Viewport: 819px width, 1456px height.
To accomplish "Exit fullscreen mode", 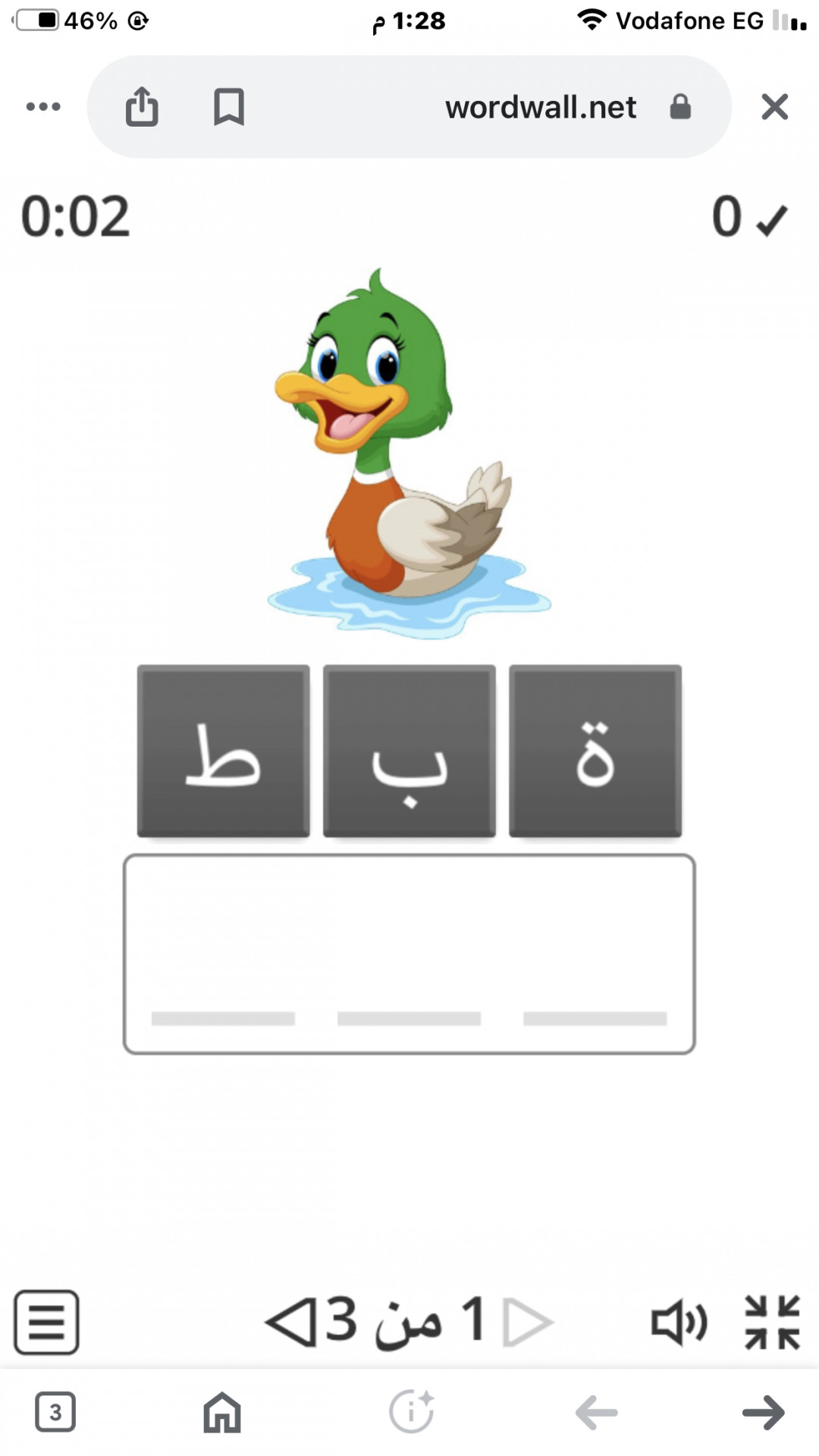I will [x=772, y=1323].
